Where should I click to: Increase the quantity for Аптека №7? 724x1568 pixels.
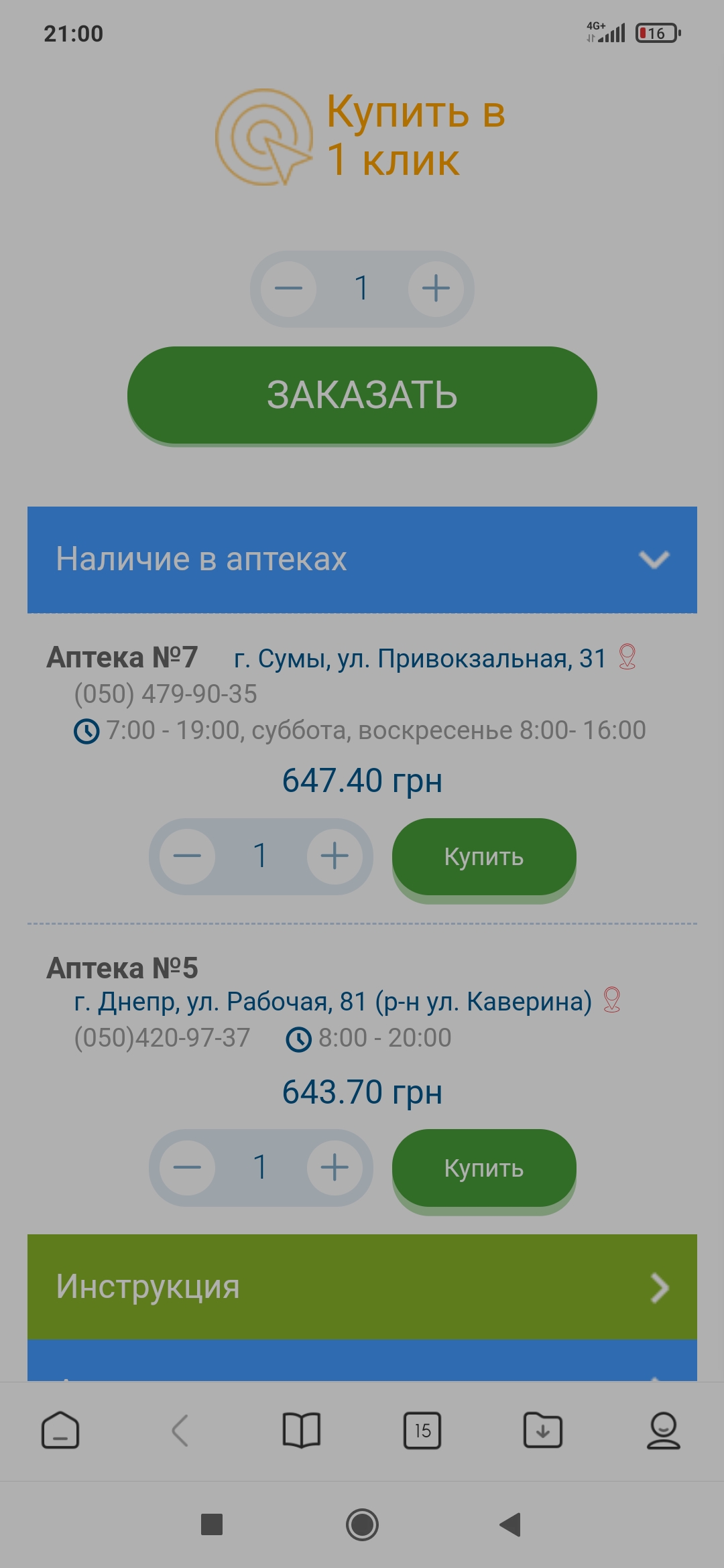tap(334, 856)
